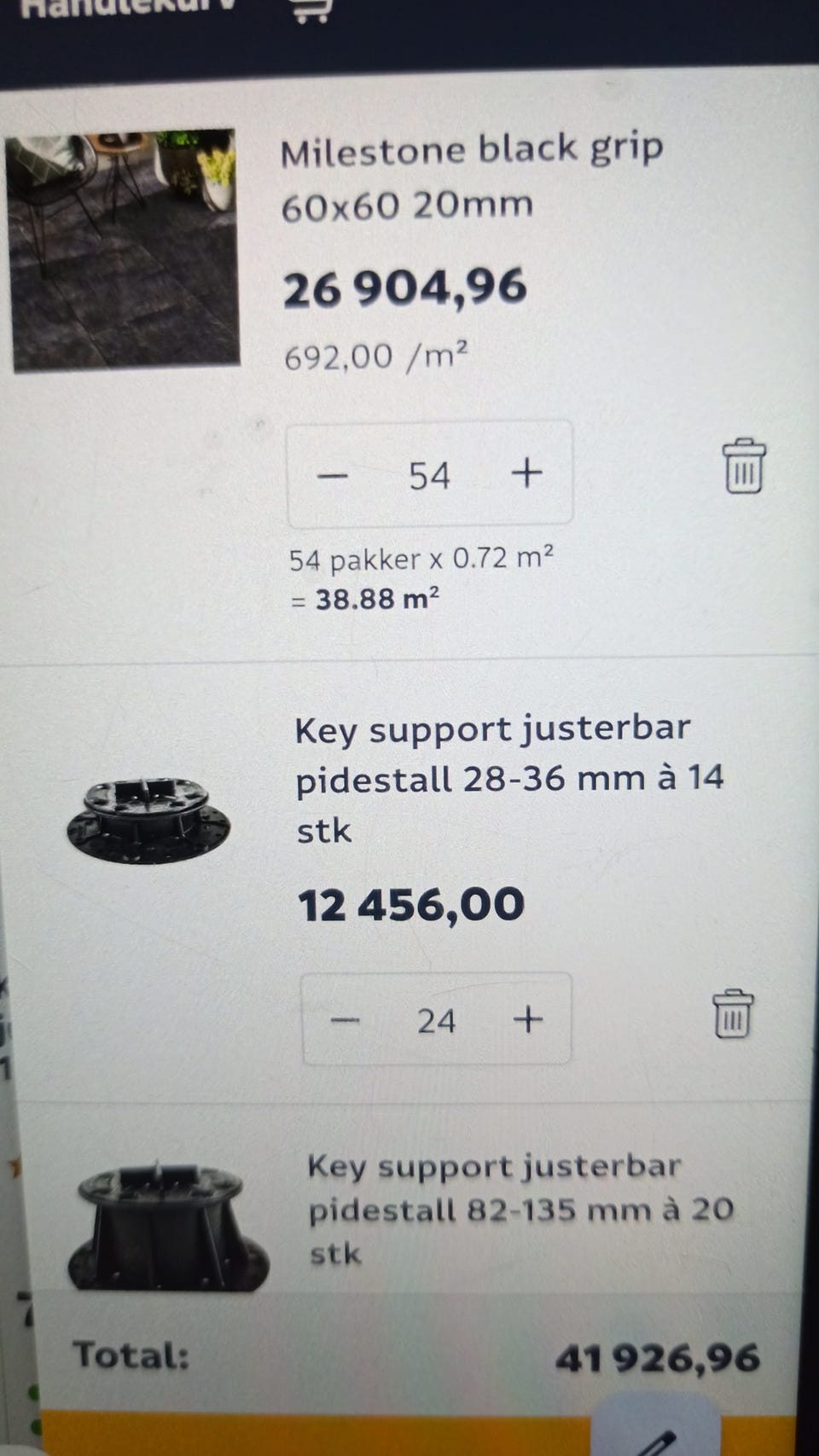Viewport: 819px width, 1456px height.
Task: Open Key support pidestall 28-36 mm product
Action: click(509, 778)
